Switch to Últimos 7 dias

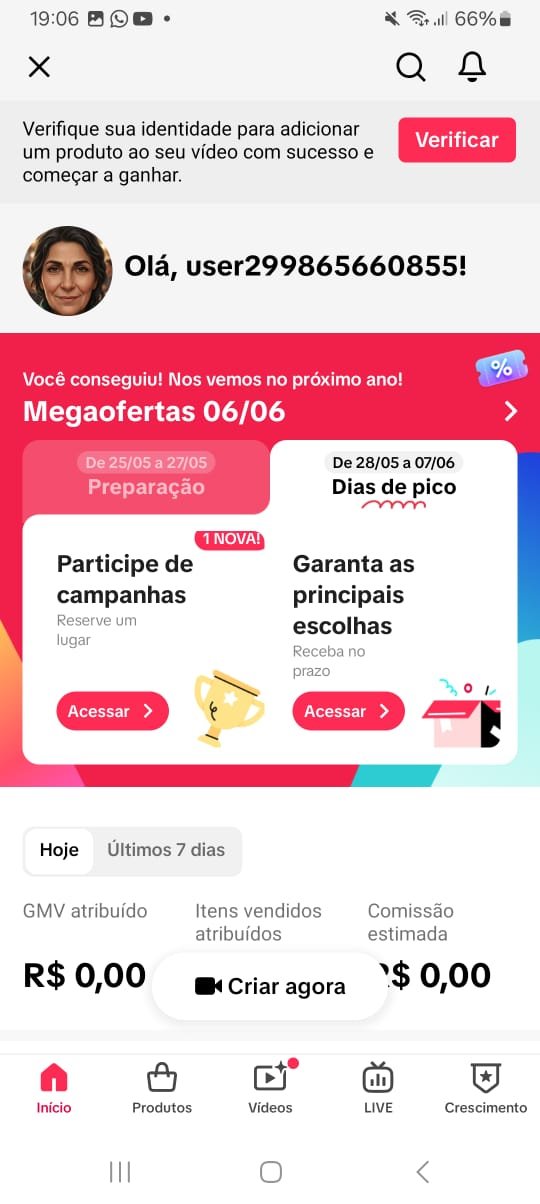(x=166, y=850)
